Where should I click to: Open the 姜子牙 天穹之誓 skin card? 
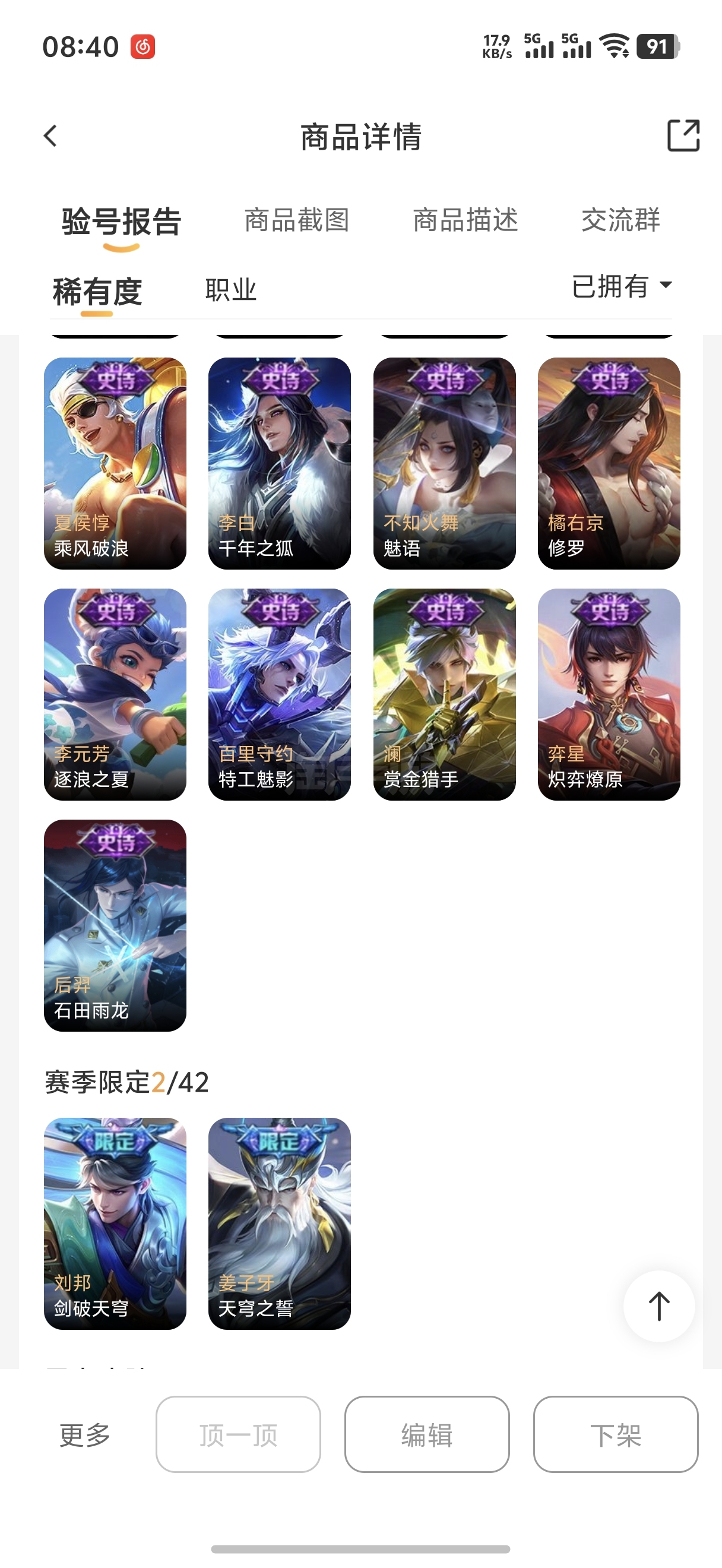pyautogui.click(x=279, y=1224)
